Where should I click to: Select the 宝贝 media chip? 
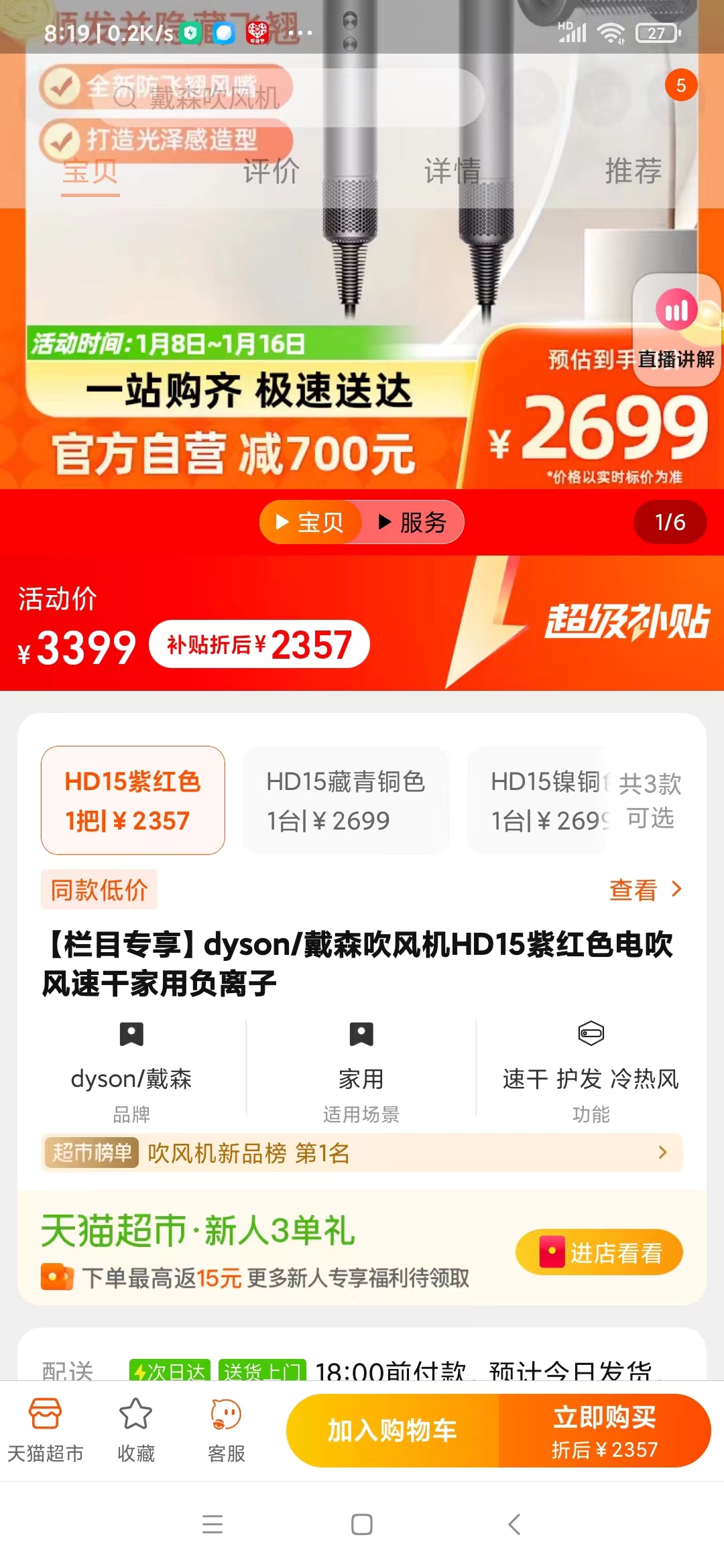pos(311,522)
